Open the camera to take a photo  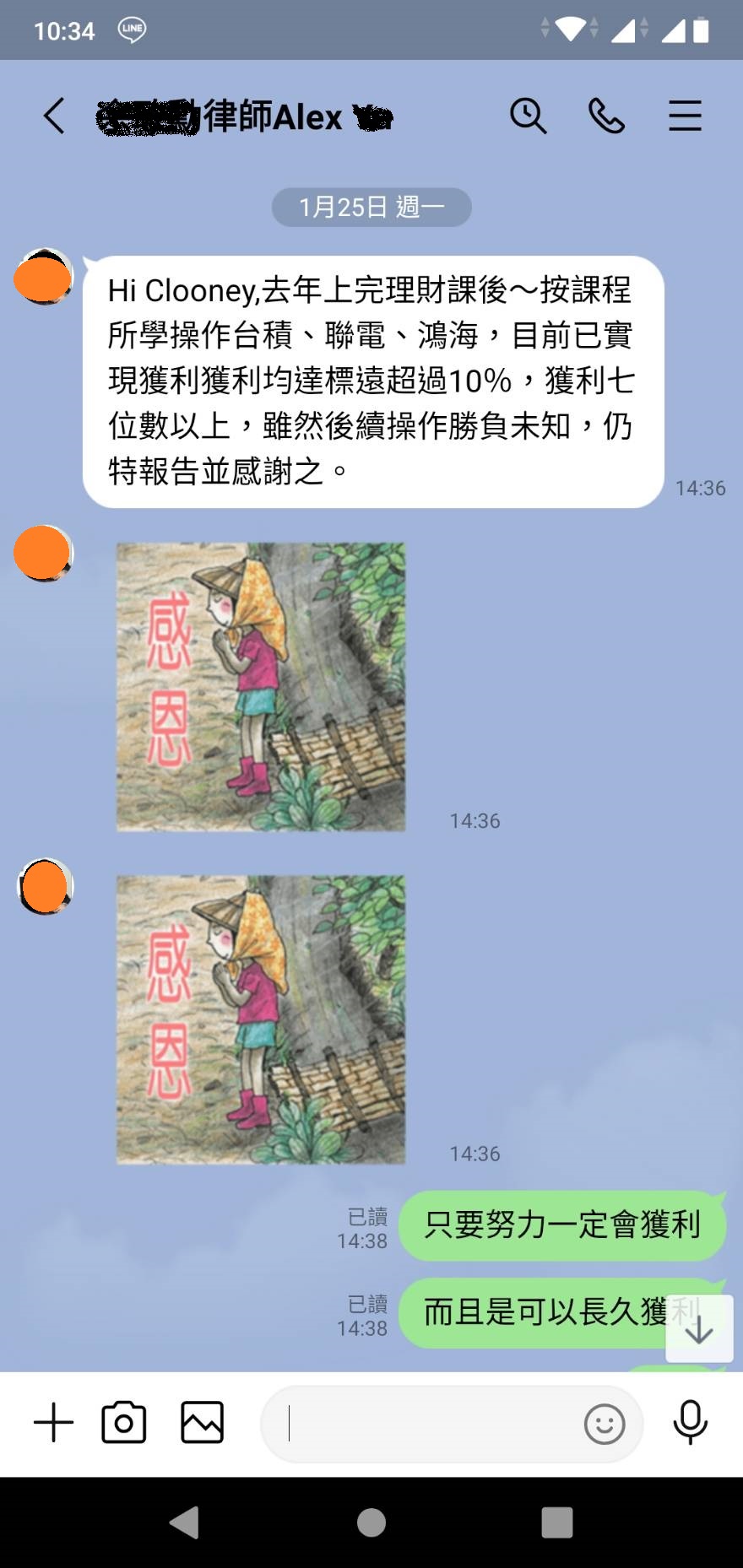pos(124,1423)
